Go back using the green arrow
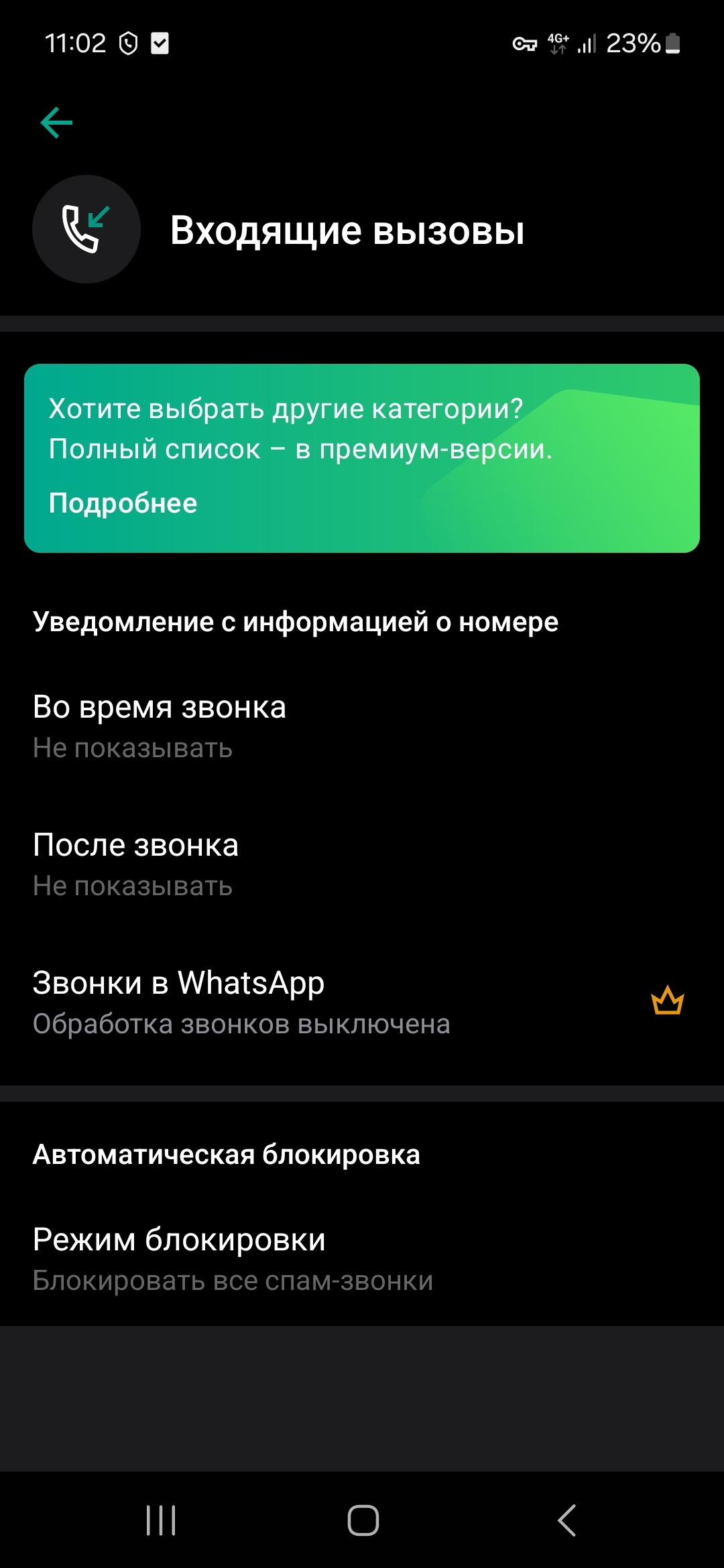The height and width of the screenshot is (1568, 724). click(56, 123)
